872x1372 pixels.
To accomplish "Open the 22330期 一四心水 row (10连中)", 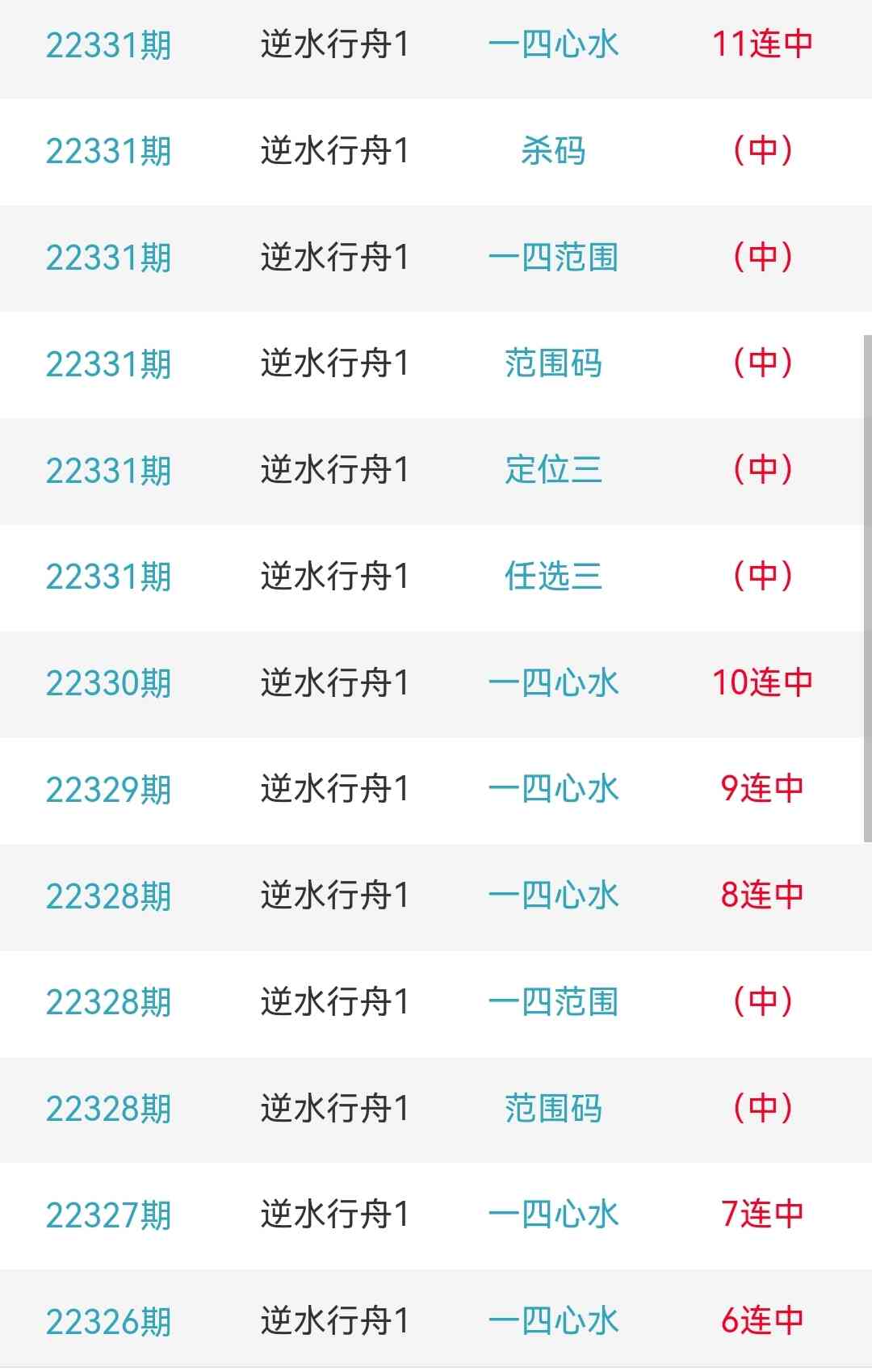I will pos(553,683).
